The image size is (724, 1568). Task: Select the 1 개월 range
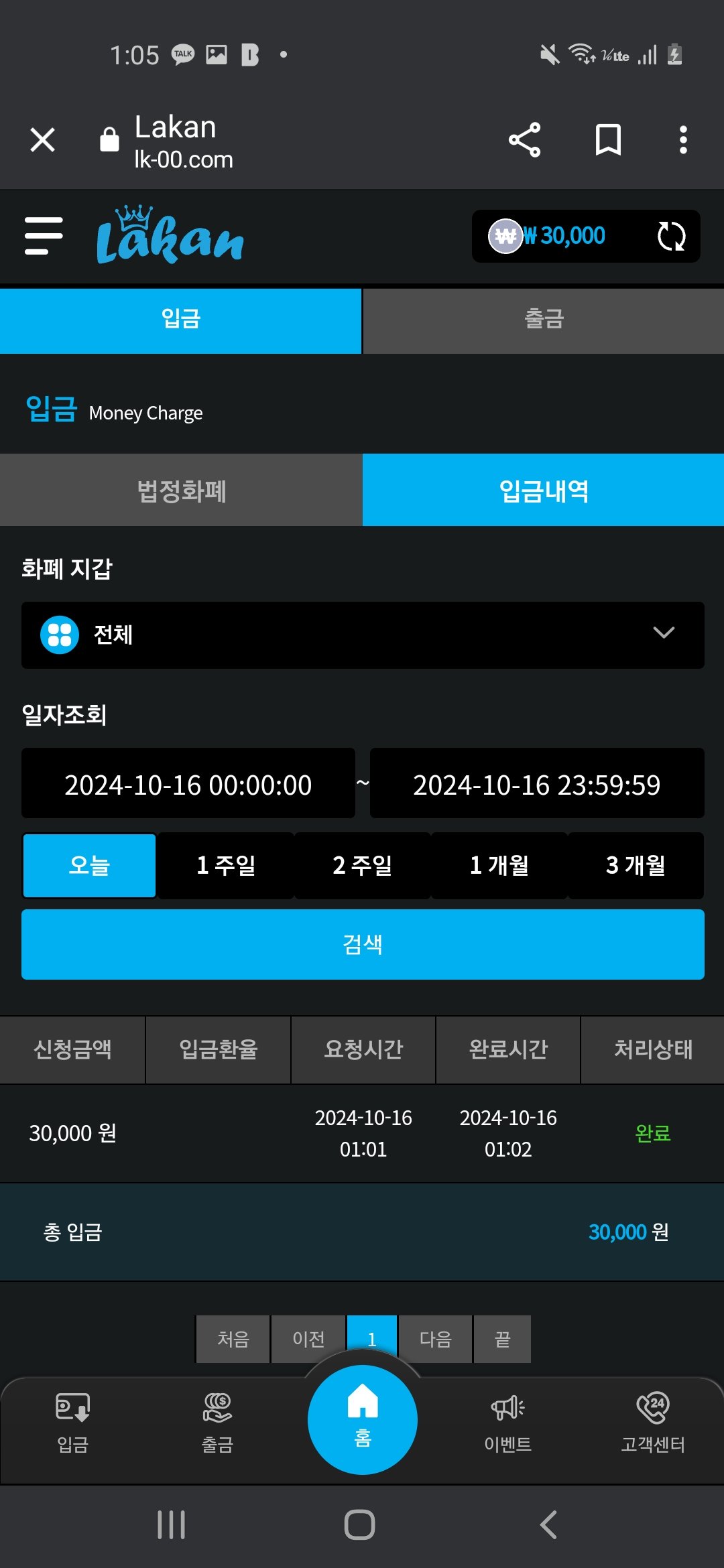click(x=499, y=865)
